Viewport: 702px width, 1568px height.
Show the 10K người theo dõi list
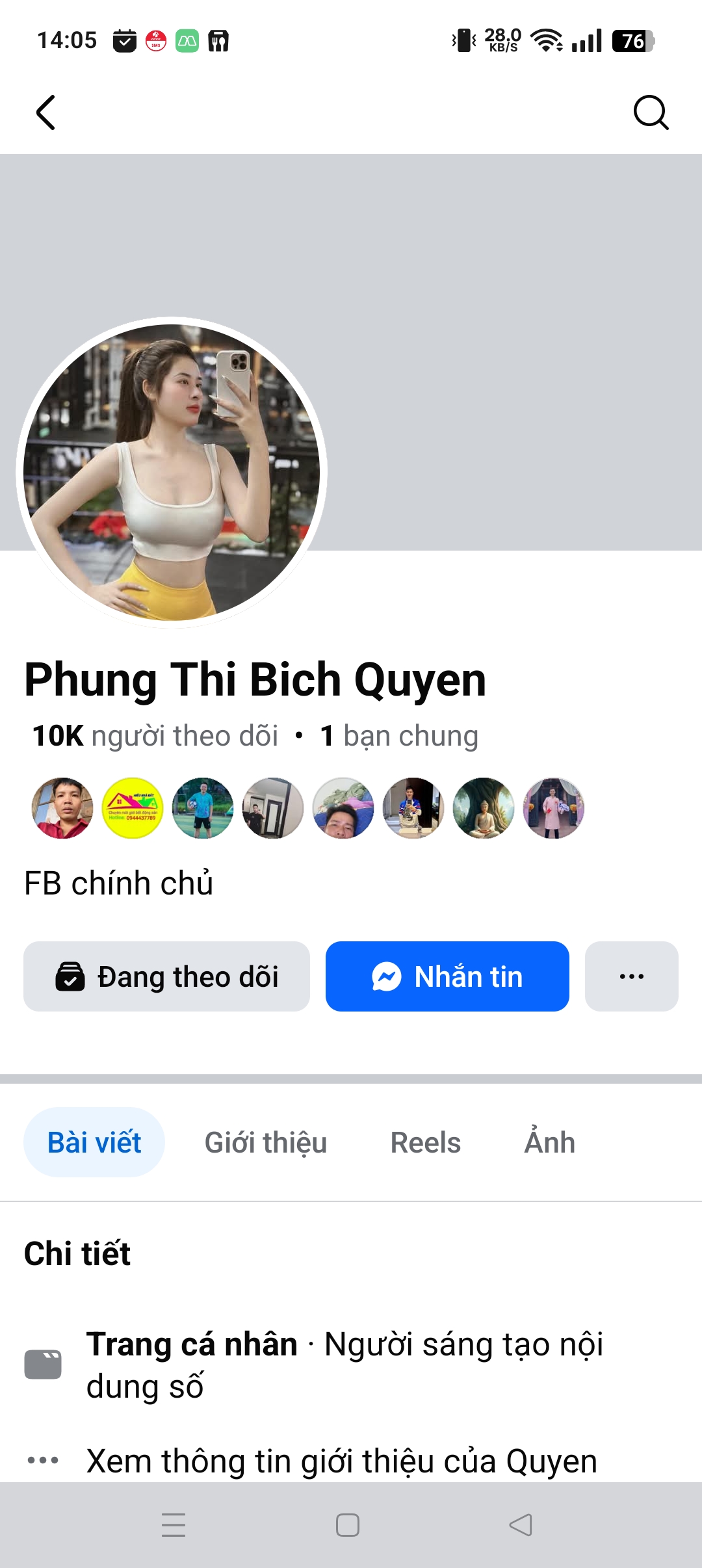(155, 736)
